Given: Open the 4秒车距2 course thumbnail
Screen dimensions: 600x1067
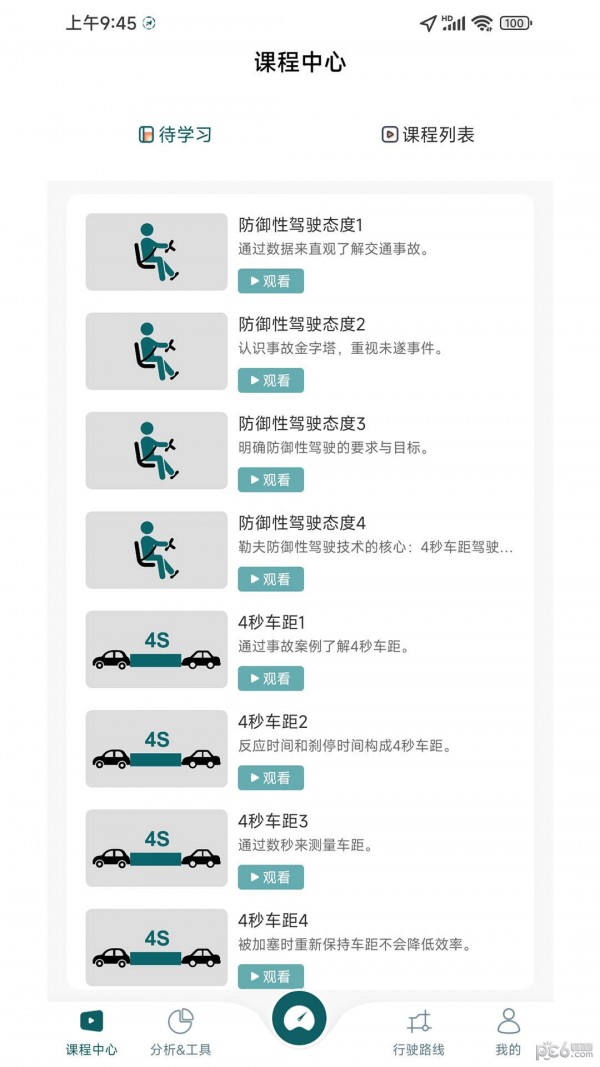Looking at the screenshot, I should [x=156, y=749].
